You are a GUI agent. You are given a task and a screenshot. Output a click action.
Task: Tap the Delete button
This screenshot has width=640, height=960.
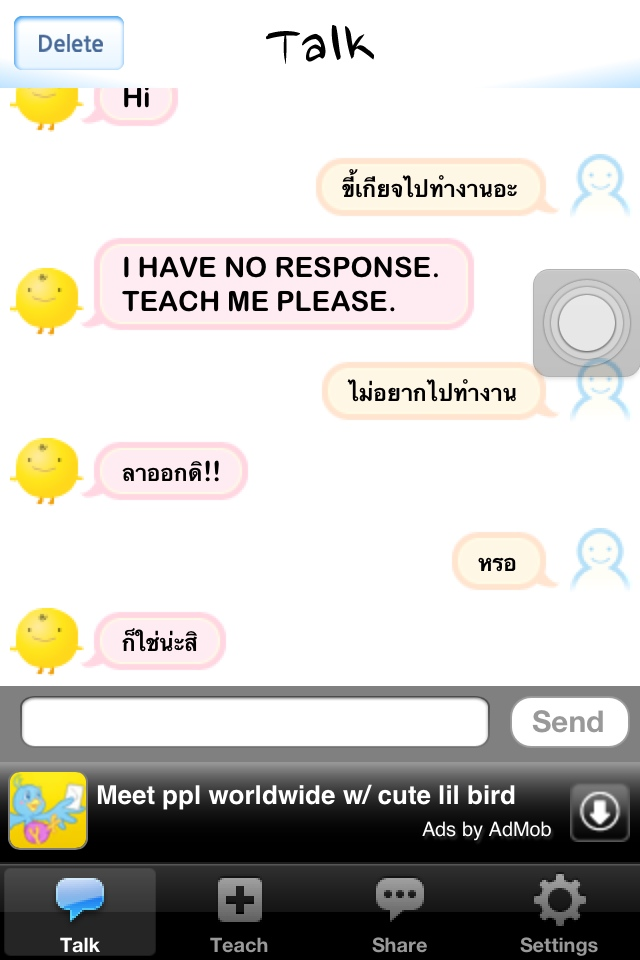coord(69,44)
